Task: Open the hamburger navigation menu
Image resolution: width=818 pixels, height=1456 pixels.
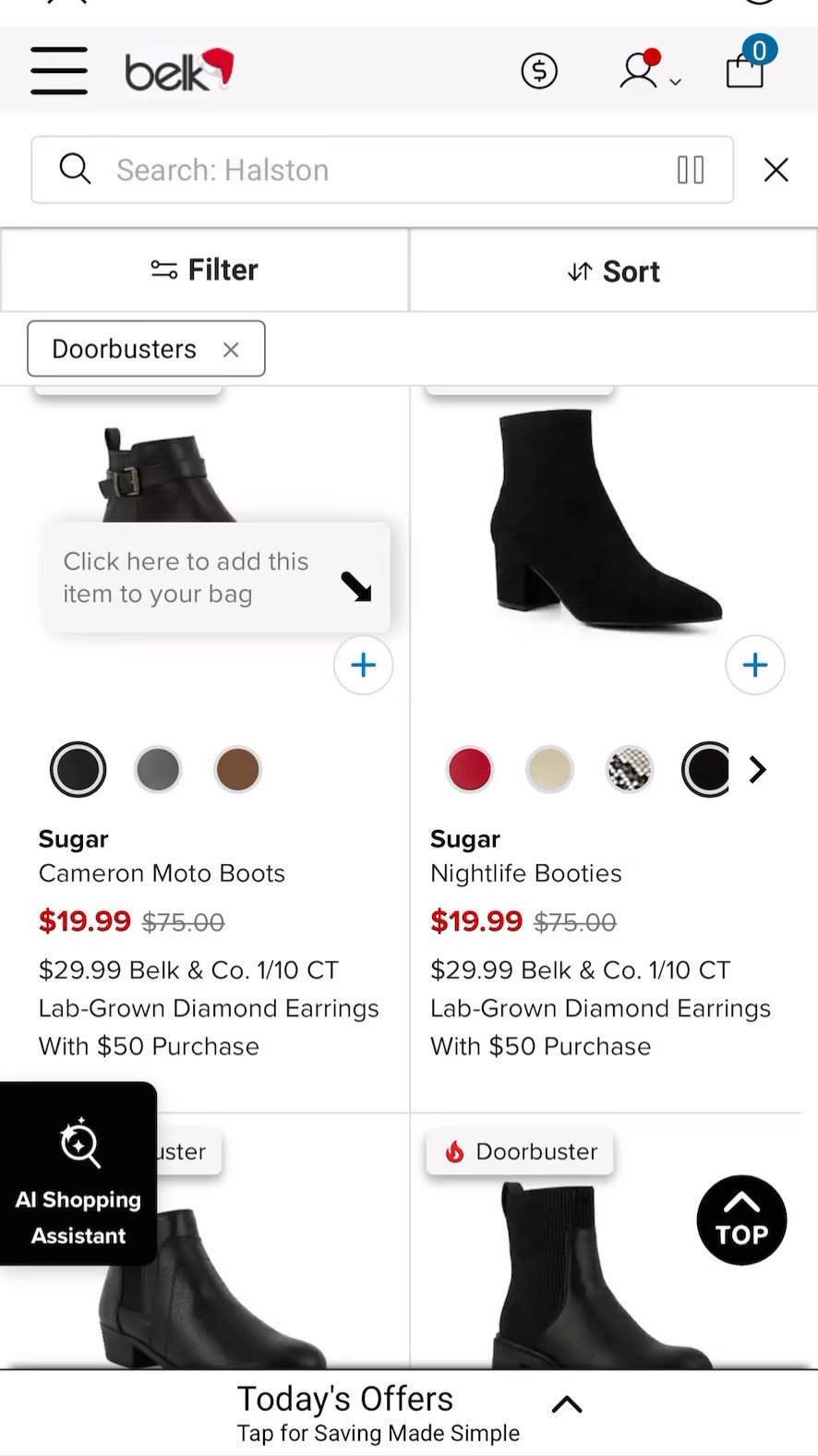Action: click(59, 70)
